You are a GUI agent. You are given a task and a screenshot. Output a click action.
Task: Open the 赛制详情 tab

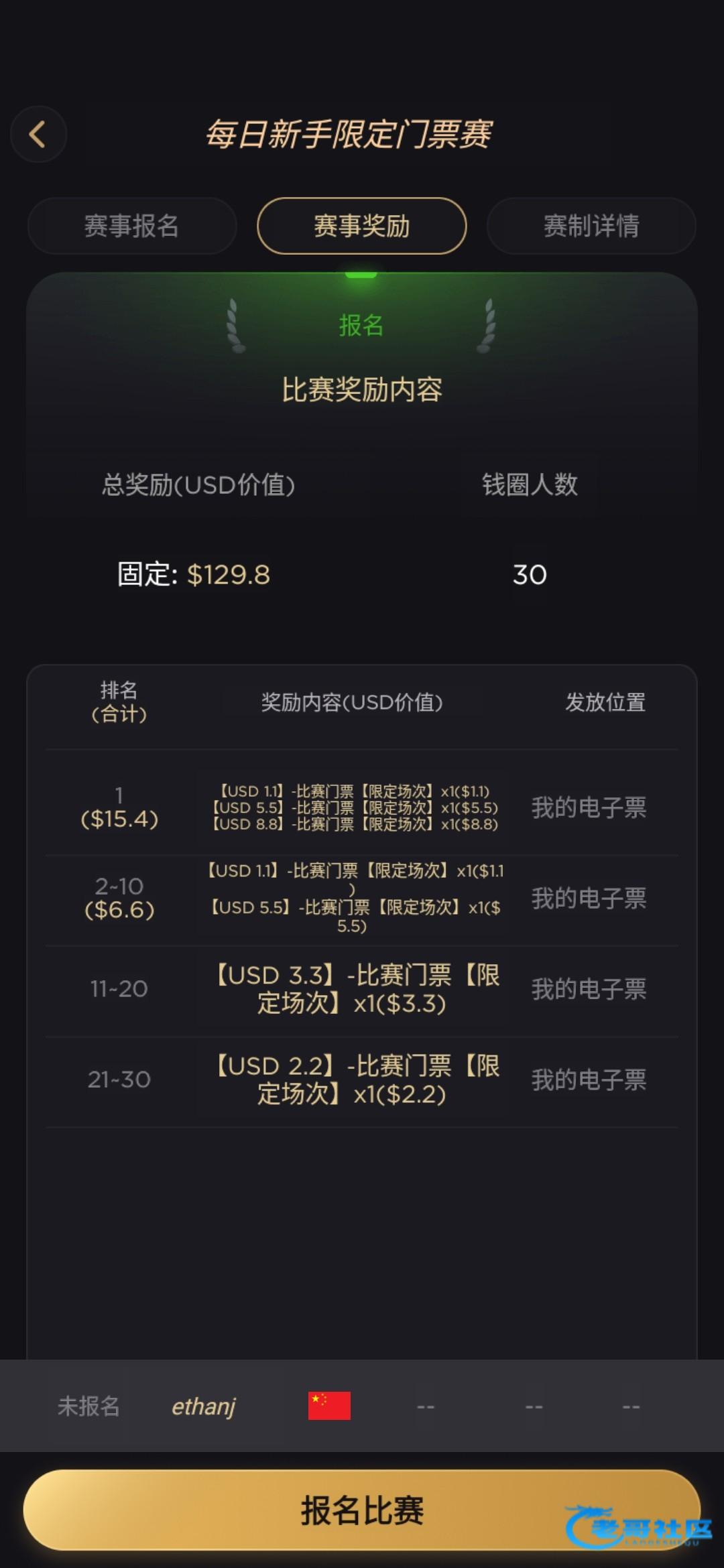(591, 226)
